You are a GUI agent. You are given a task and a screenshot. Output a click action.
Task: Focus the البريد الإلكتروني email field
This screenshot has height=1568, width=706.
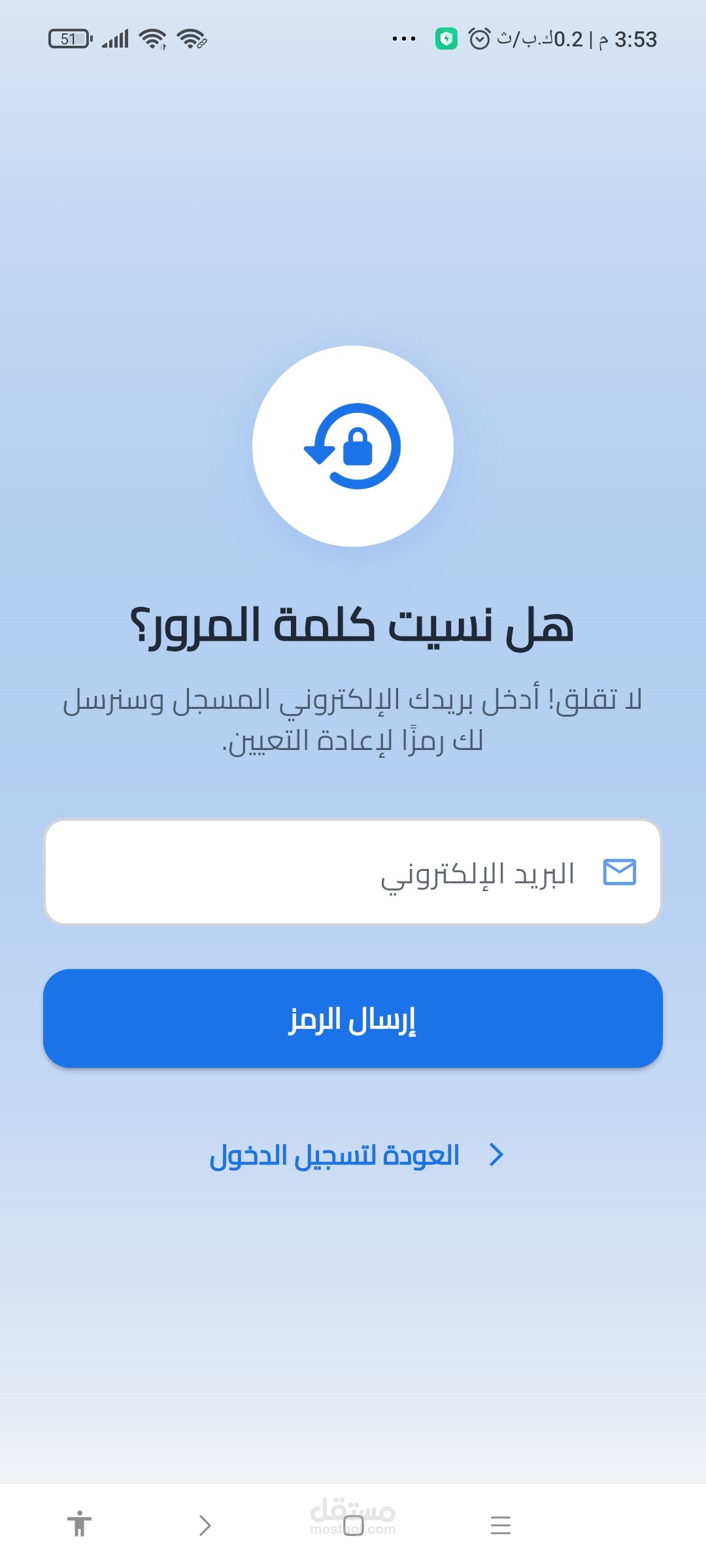(x=353, y=872)
